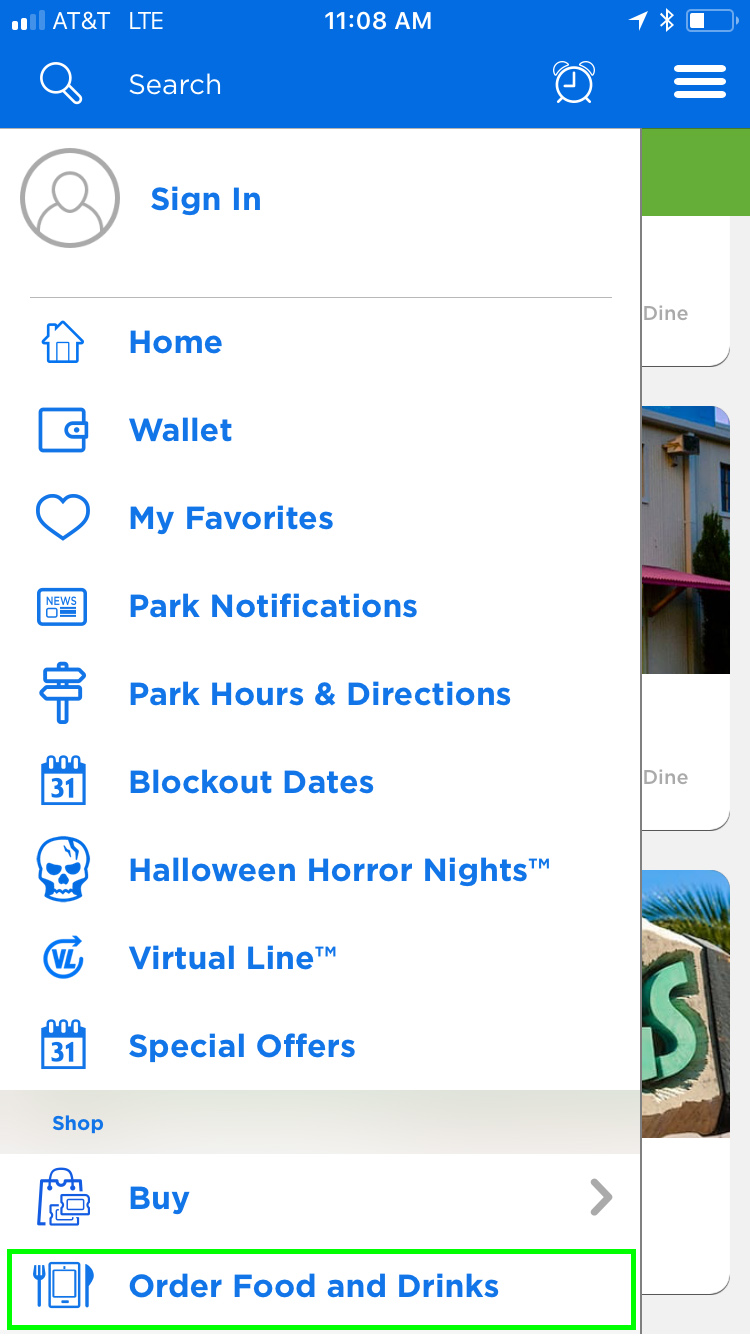Go to Home
Image resolution: width=750 pixels, height=1338 pixels.
click(175, 342)
